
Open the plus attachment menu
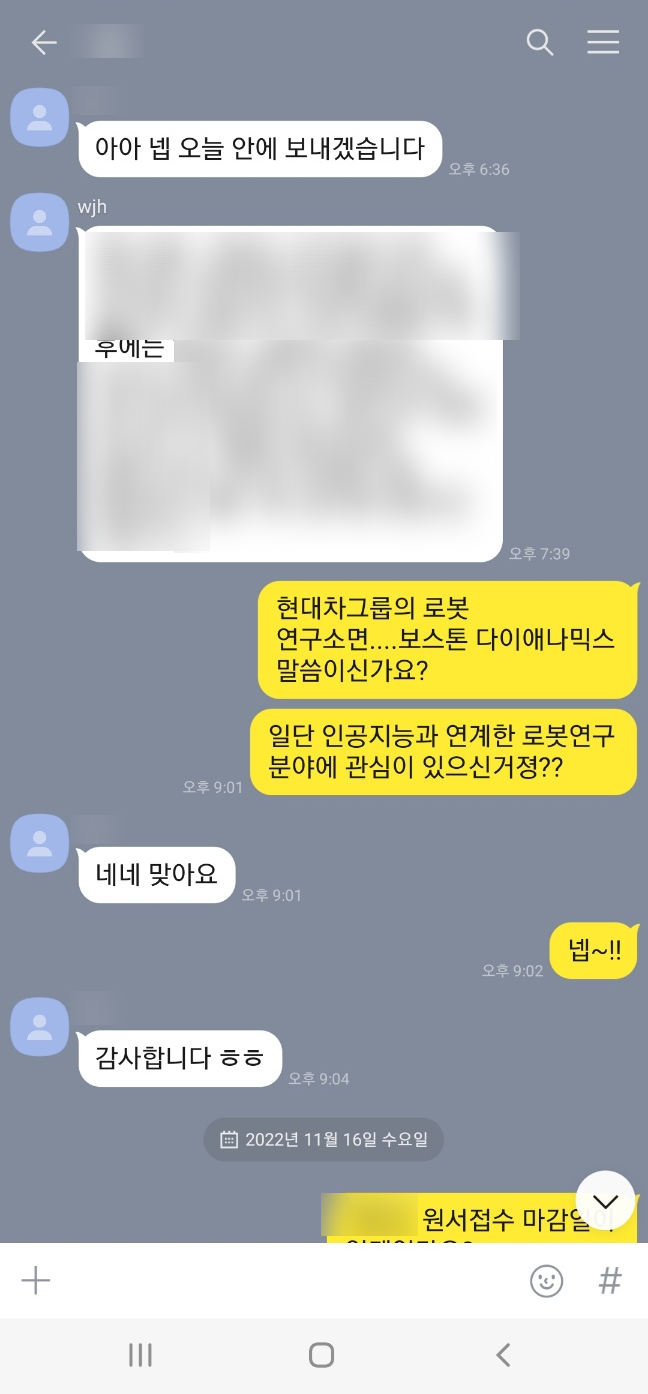(x=36, y=1281)
